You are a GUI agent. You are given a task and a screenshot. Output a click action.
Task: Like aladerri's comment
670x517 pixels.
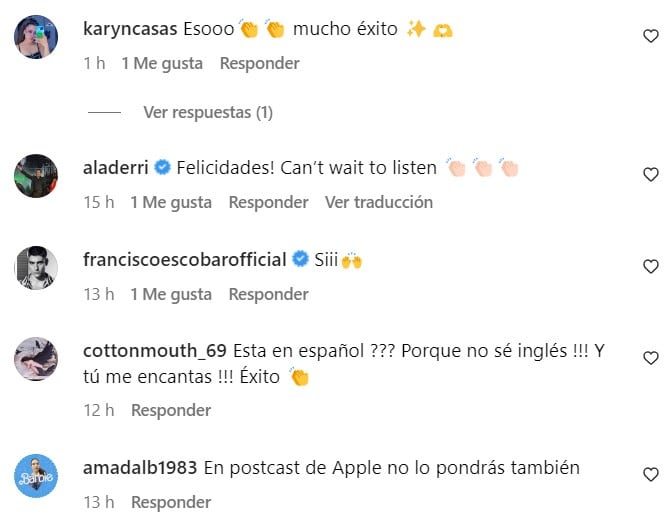click(650, 174)
